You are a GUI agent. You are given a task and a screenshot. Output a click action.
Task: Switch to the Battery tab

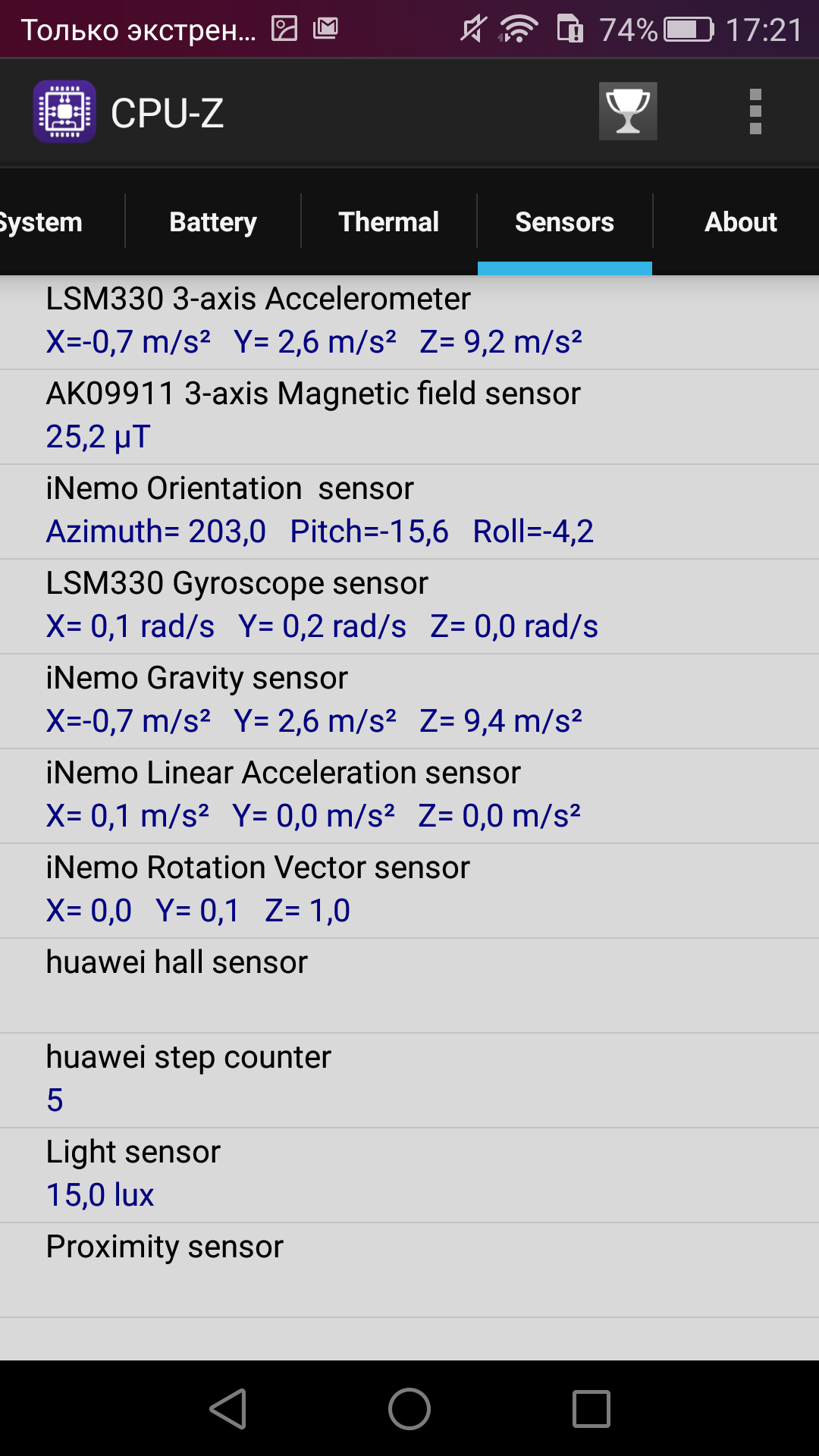click(x=213, y=222)
